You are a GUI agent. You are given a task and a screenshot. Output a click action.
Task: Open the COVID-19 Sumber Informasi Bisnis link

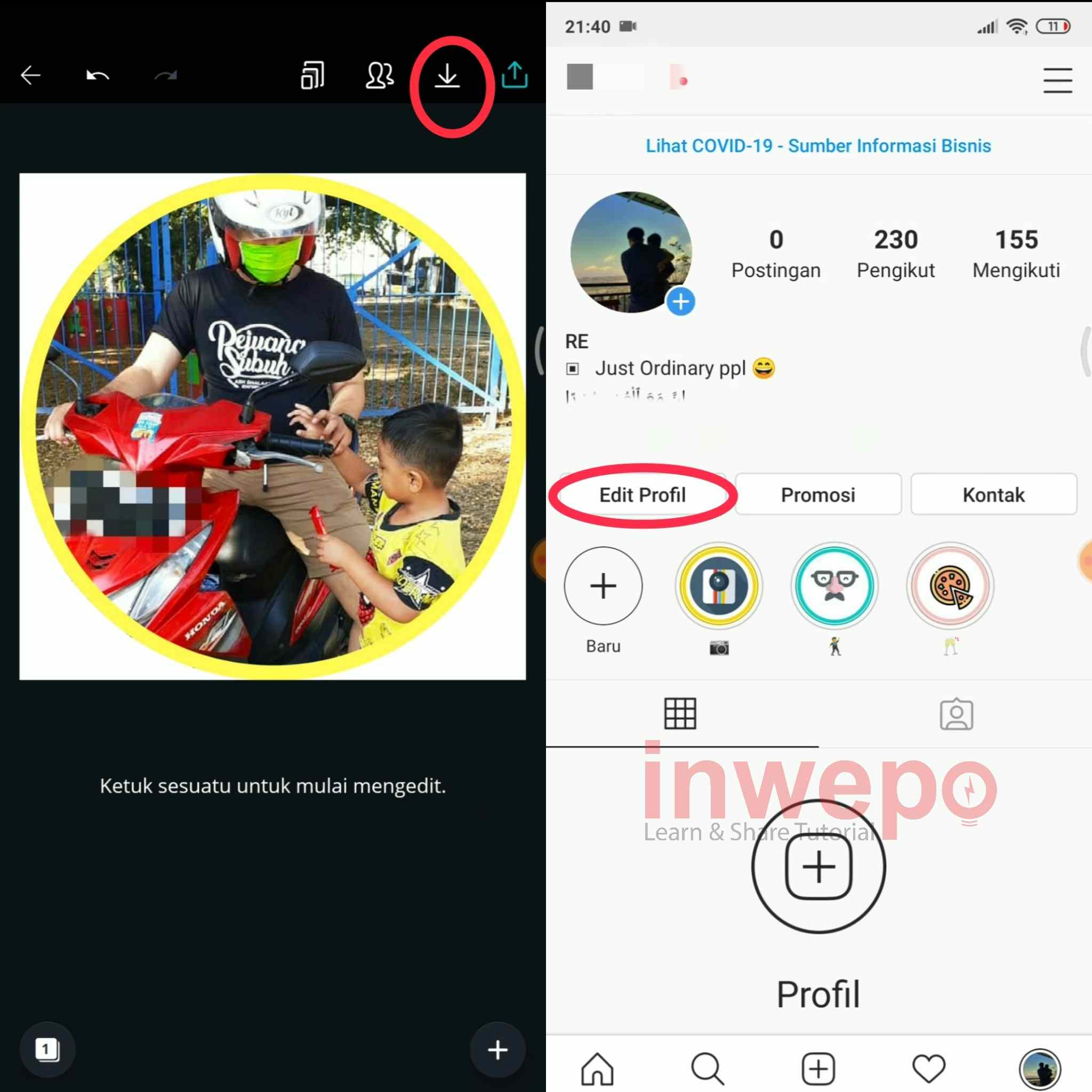818,146
